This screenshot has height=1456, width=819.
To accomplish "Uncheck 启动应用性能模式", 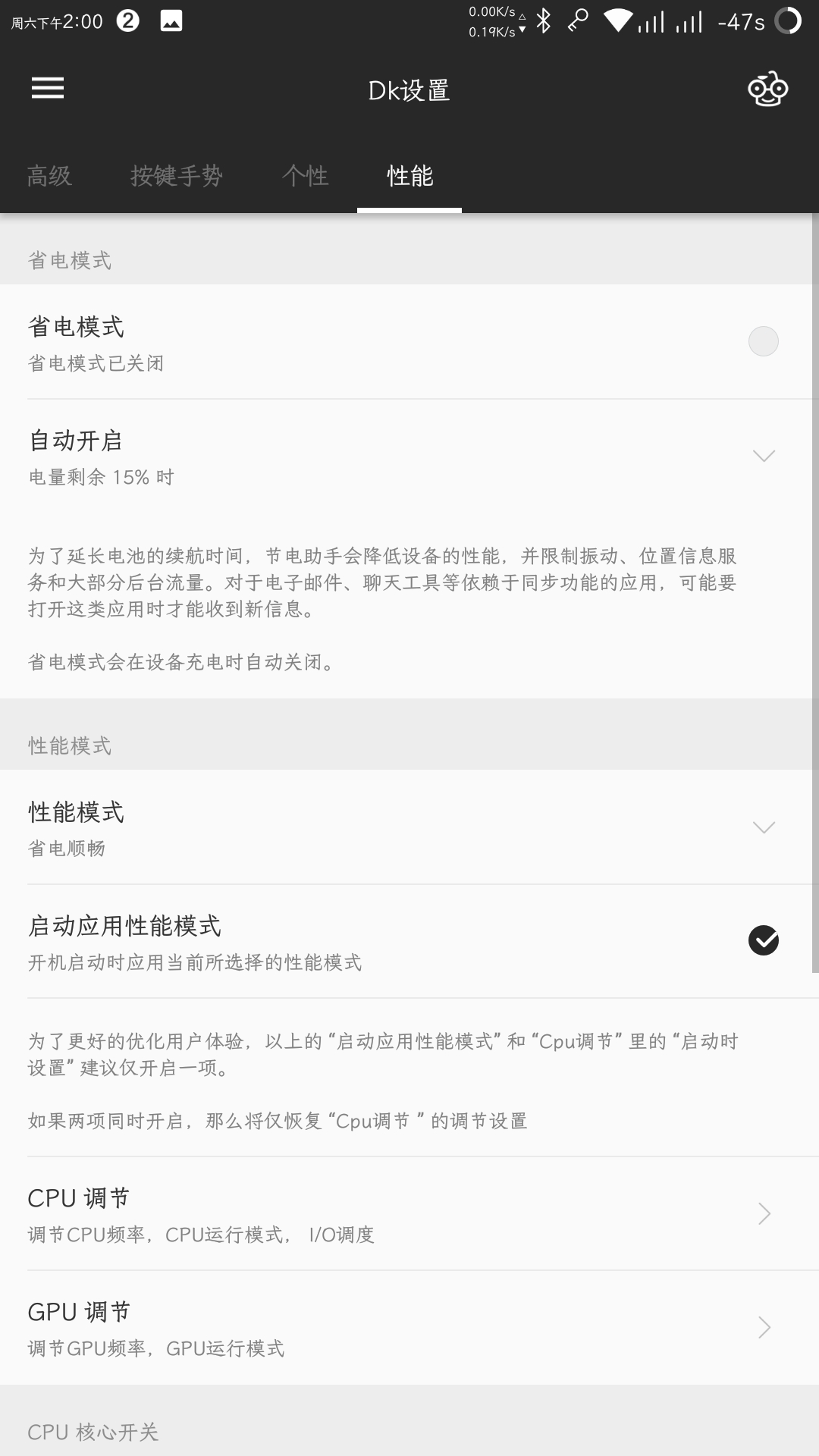I will [763, 940].
